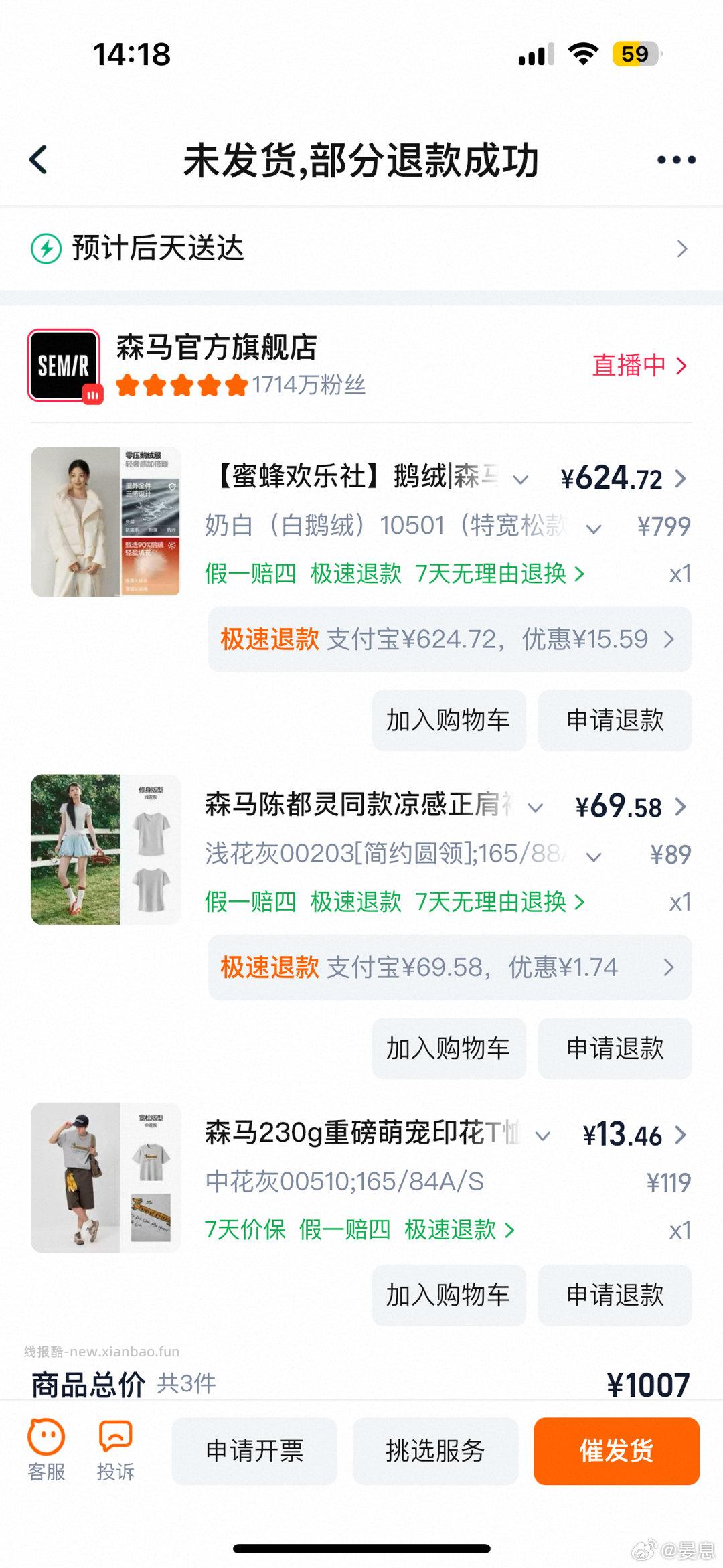
Task: Tap the orange 催发货 button
Action: (616, 1452)
